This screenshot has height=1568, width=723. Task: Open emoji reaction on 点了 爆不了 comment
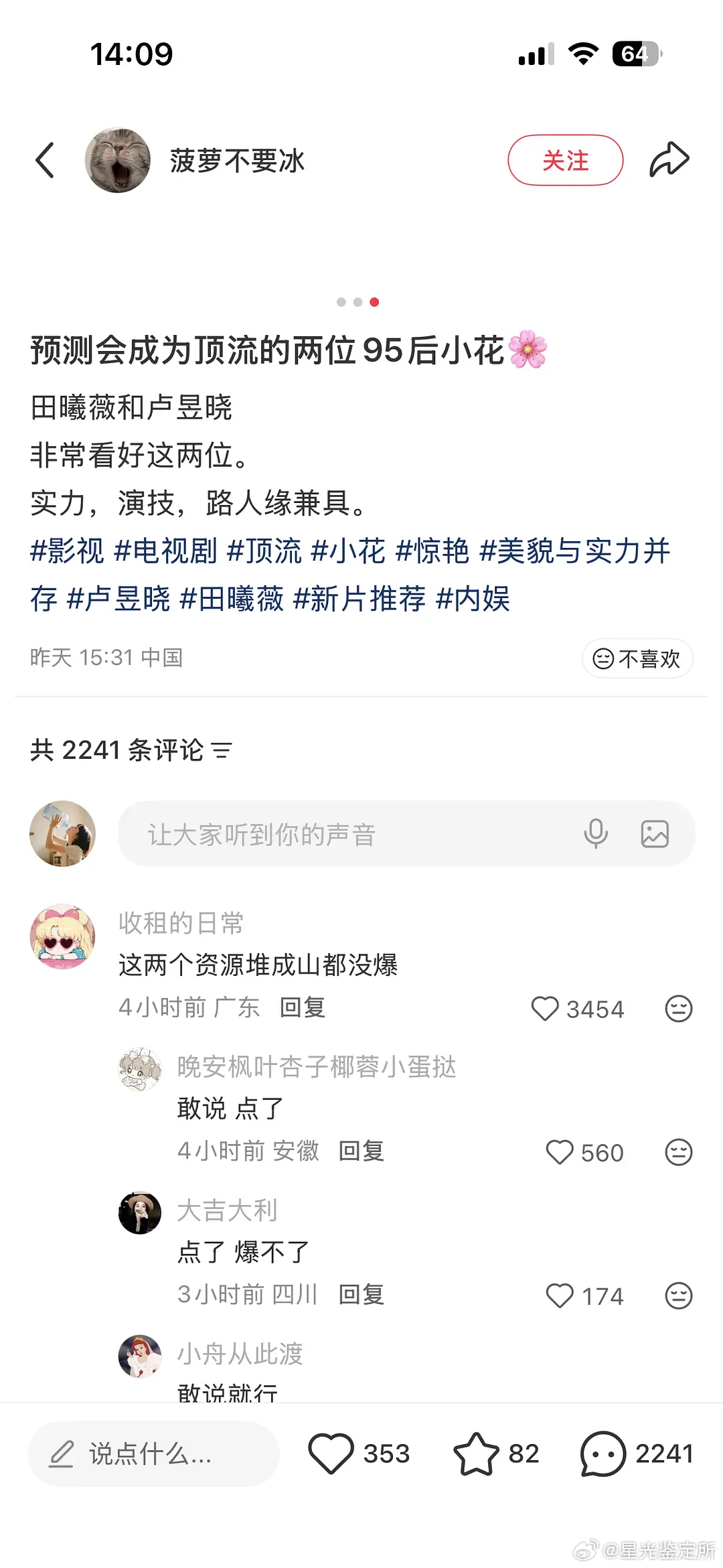pyautogui.click(x=679, y=1294)
